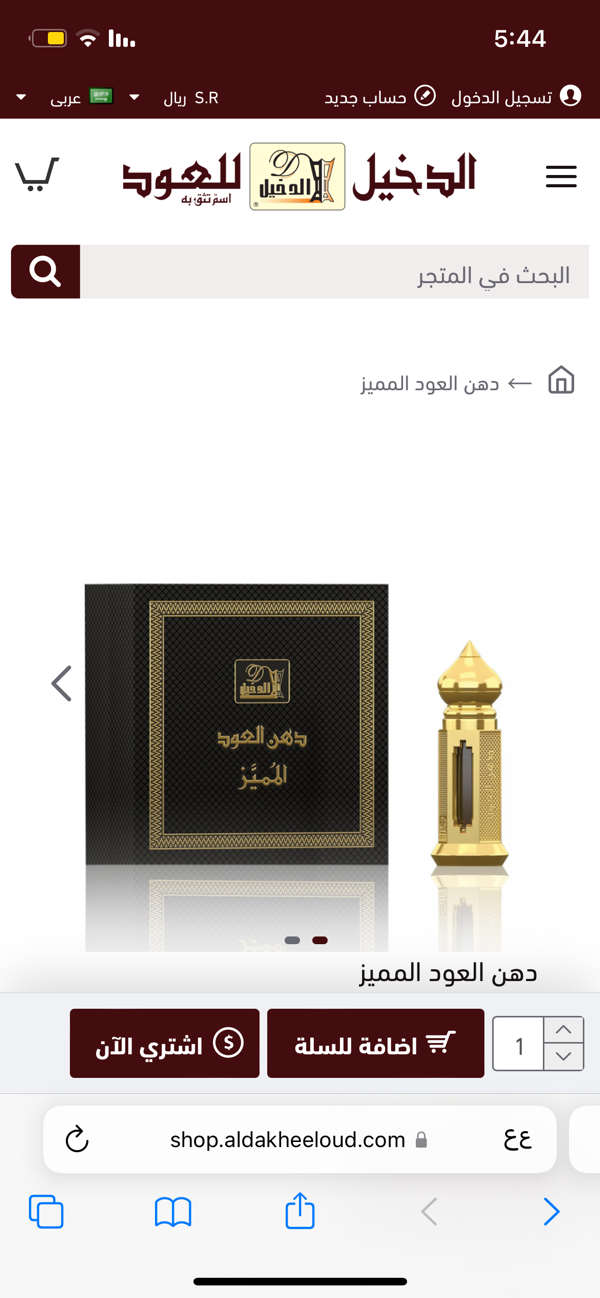Viewport: 600px width, 1298px height.
Task: Show previous product image with left arrow
Action: [62, 684]
